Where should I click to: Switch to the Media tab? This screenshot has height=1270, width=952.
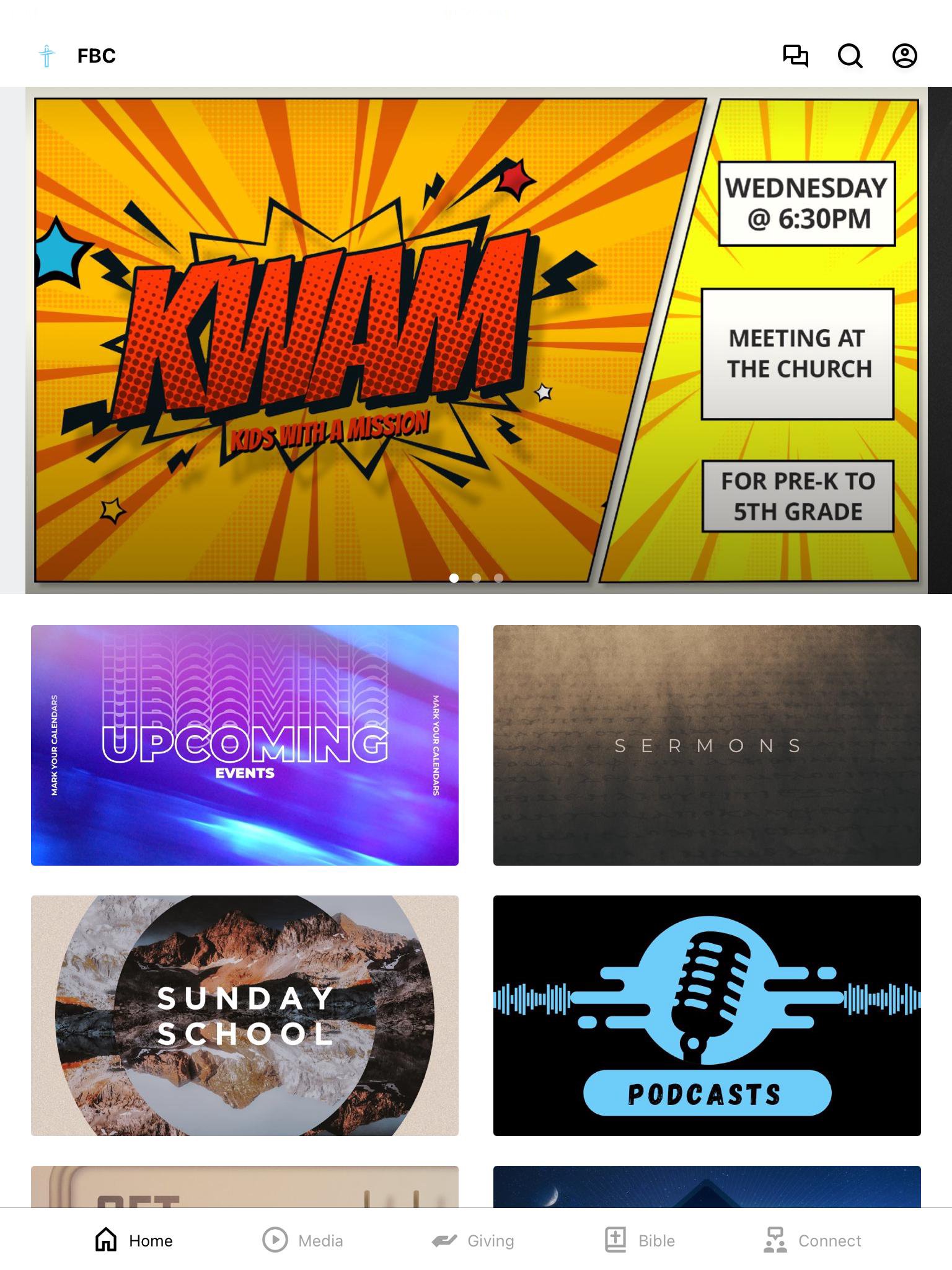(302, 1240)
